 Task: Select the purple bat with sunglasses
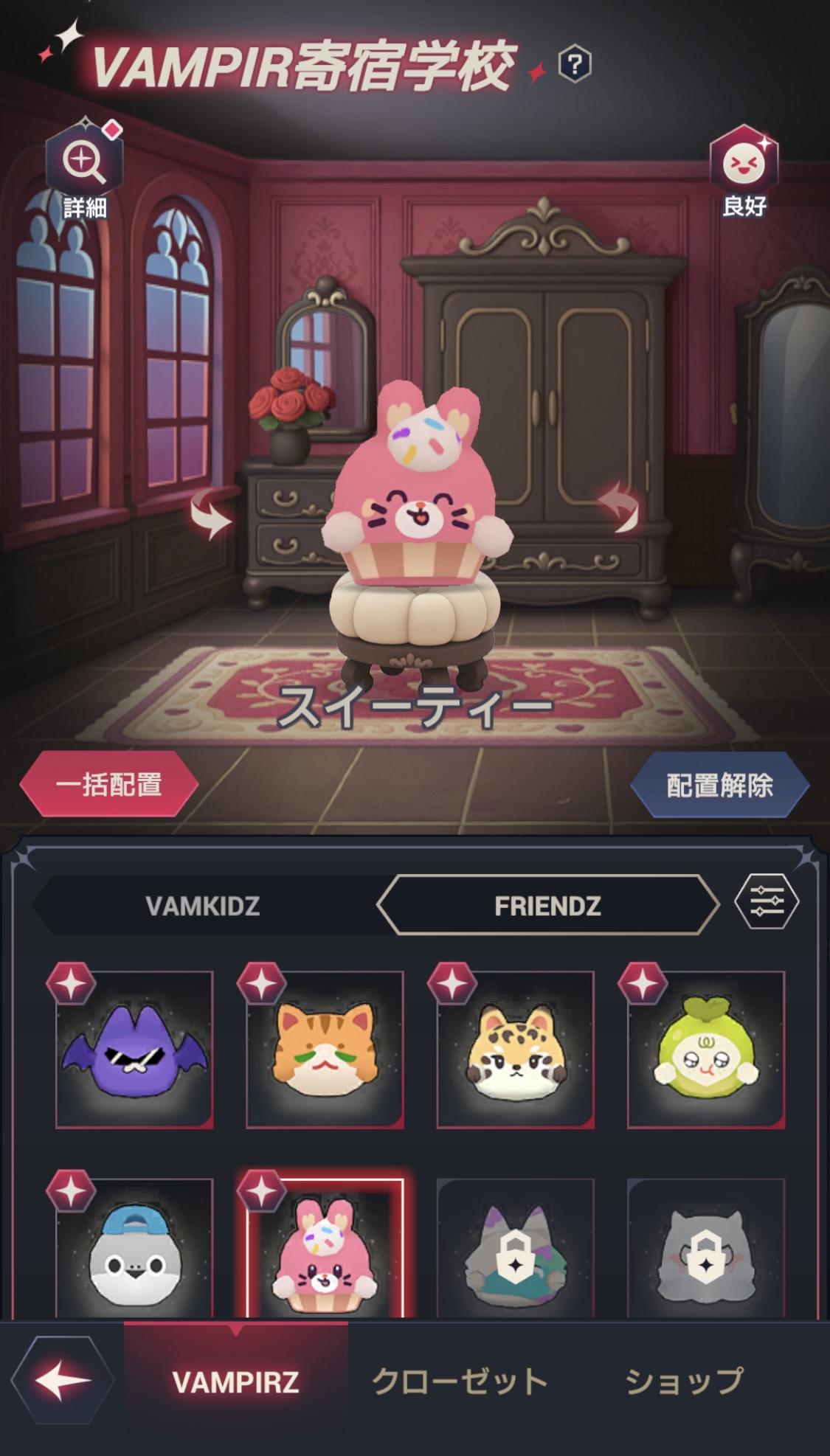click(134, 1050)
